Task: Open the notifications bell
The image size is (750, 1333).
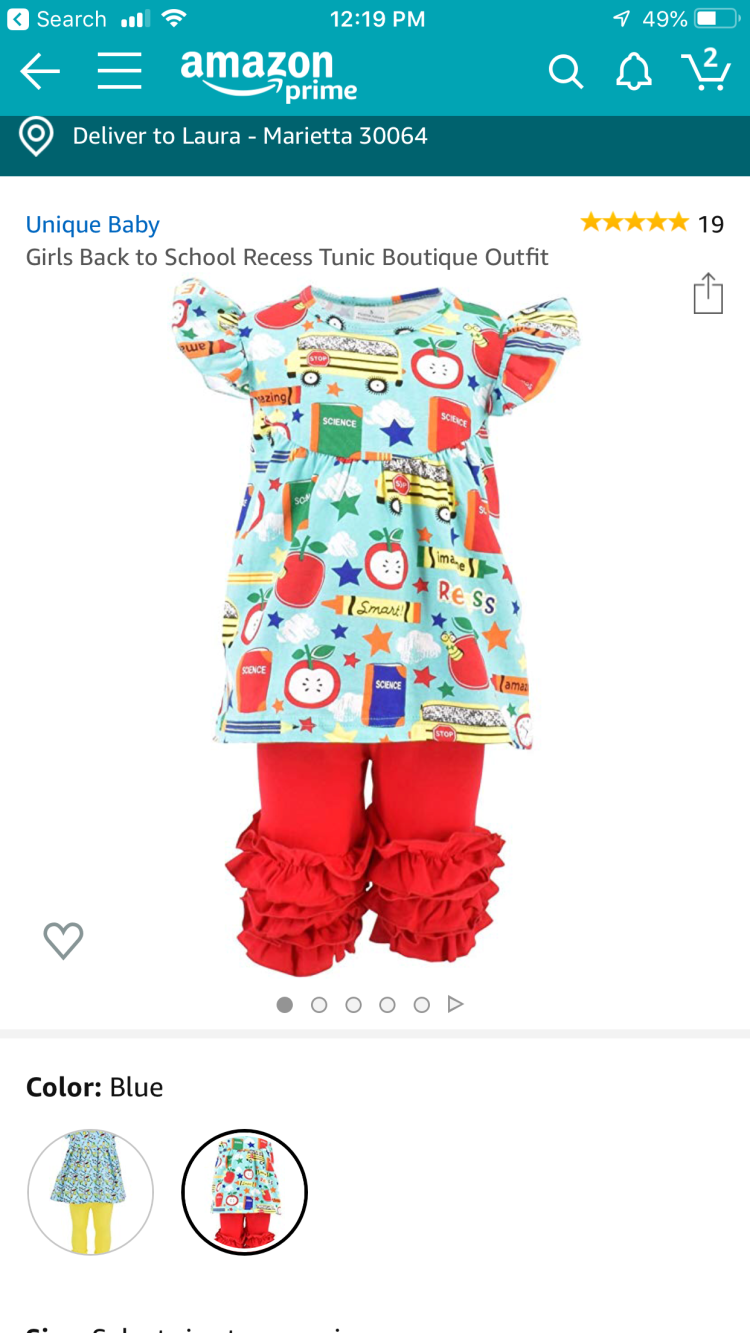Action: (633, 72)
